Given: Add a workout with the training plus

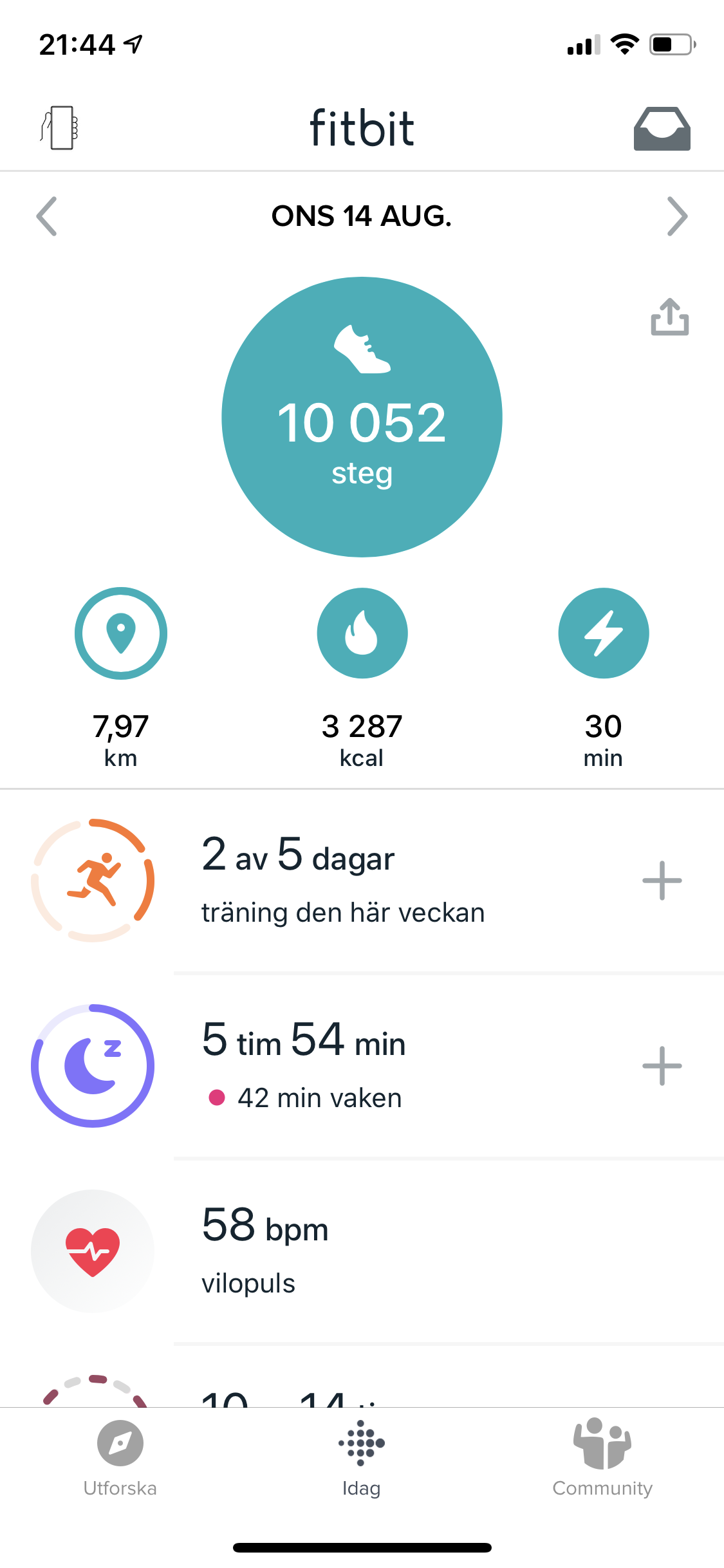Looking at the screenshot, I should [662, 881].
